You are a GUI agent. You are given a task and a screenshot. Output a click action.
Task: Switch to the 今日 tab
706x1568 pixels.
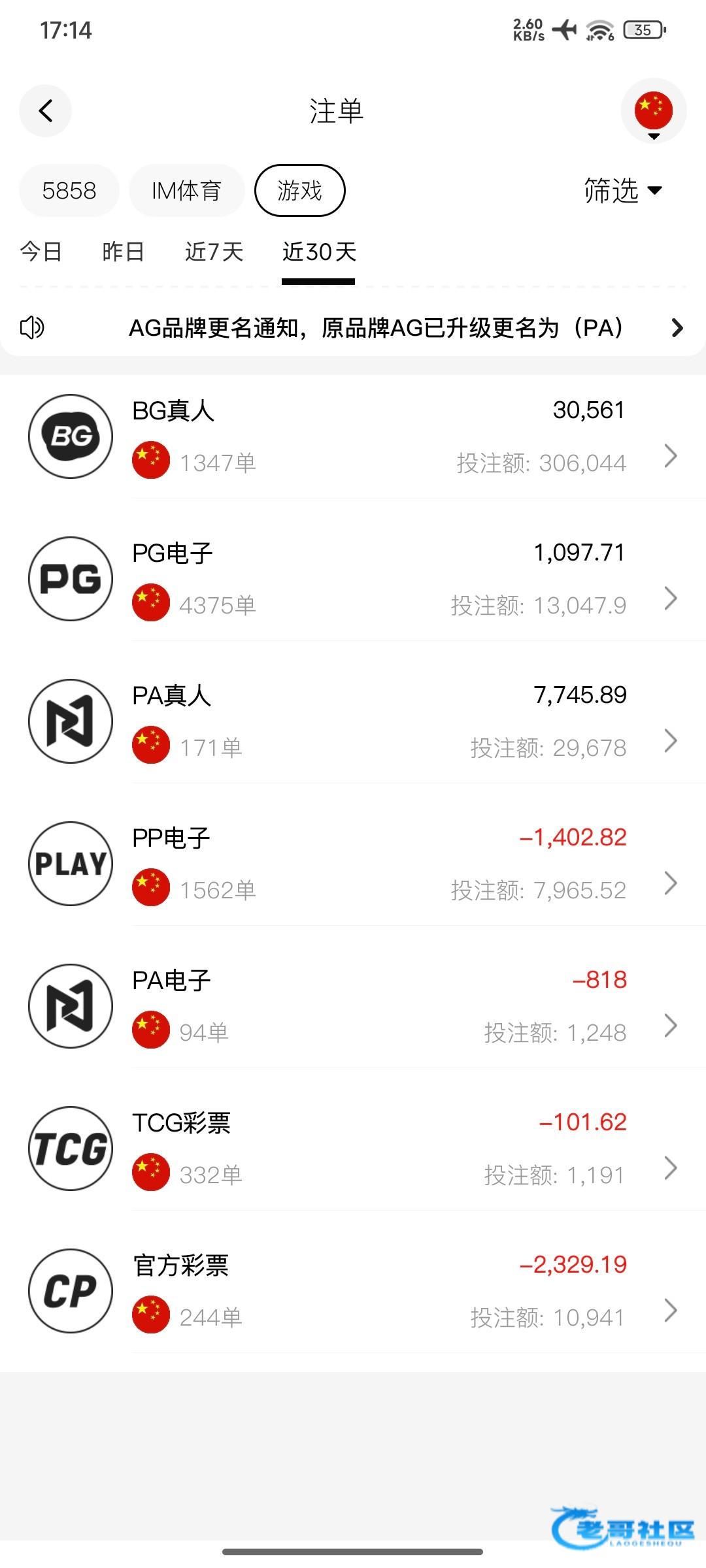coord(41,252)
